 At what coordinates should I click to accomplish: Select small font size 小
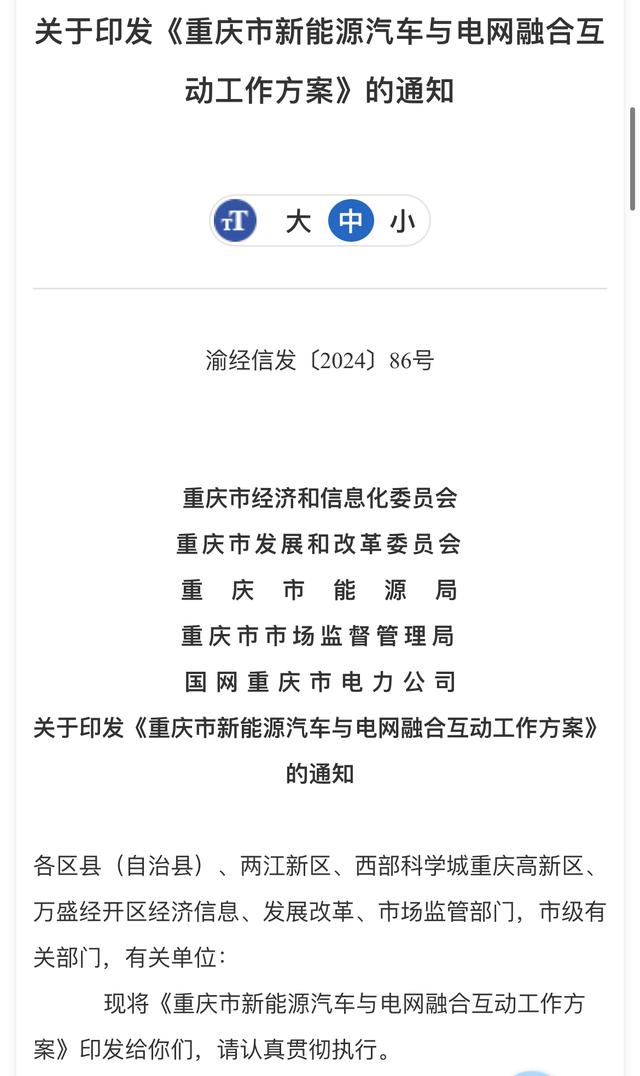coord(402,221)
